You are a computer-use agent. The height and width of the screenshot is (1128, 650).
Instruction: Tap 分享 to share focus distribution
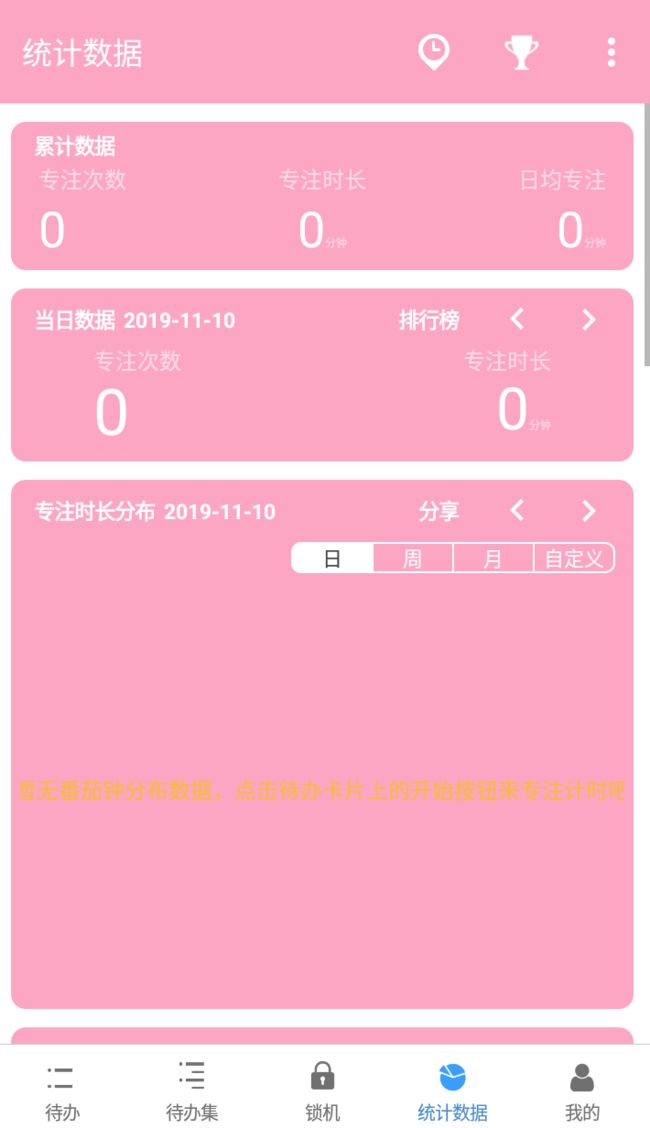[439, 511]
